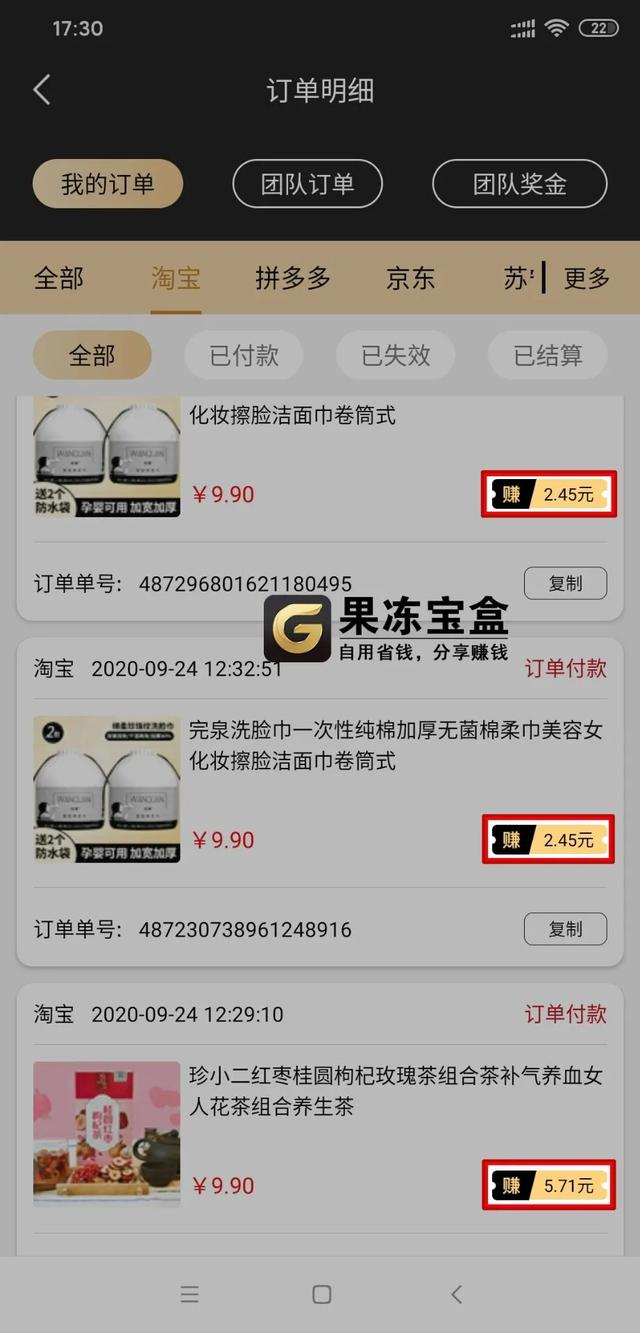Open recent apps from navigation bar
Screen dimensions: 640x1333
190,1294
